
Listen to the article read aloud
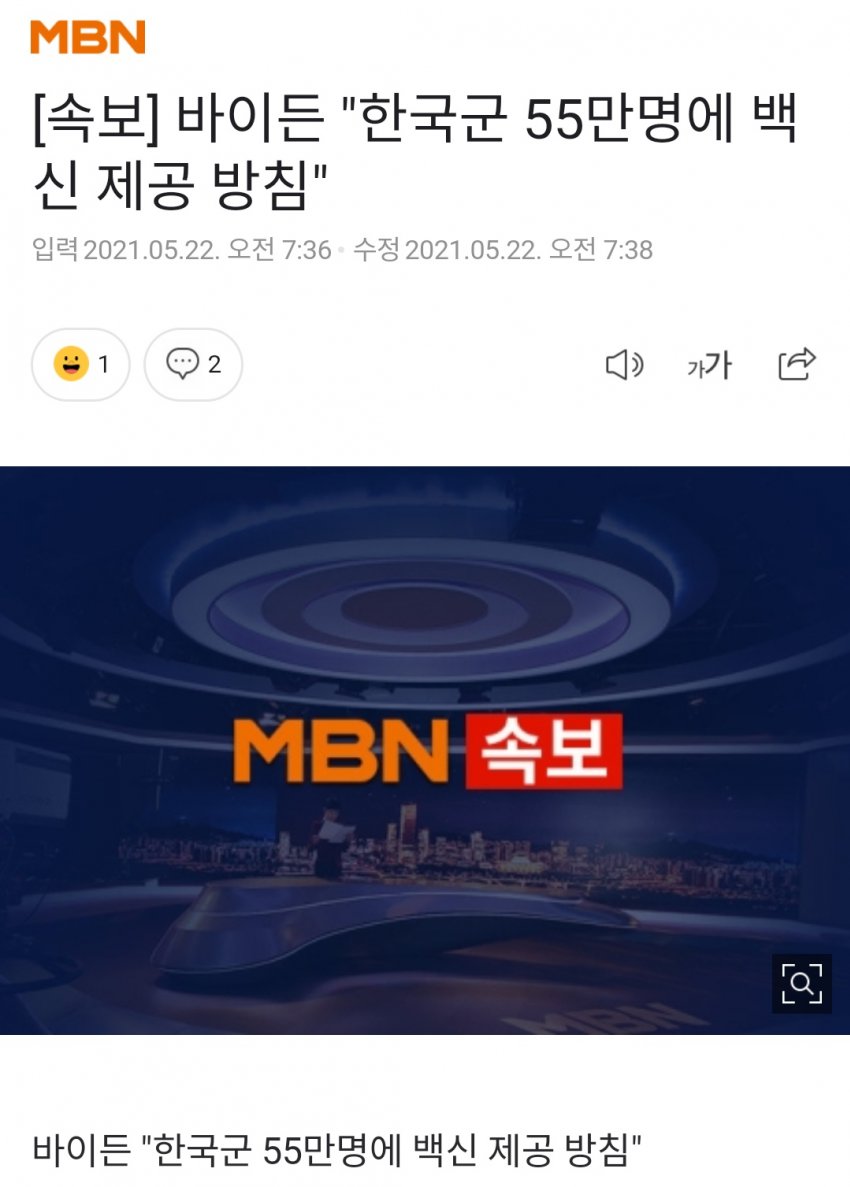pos(624,365)
